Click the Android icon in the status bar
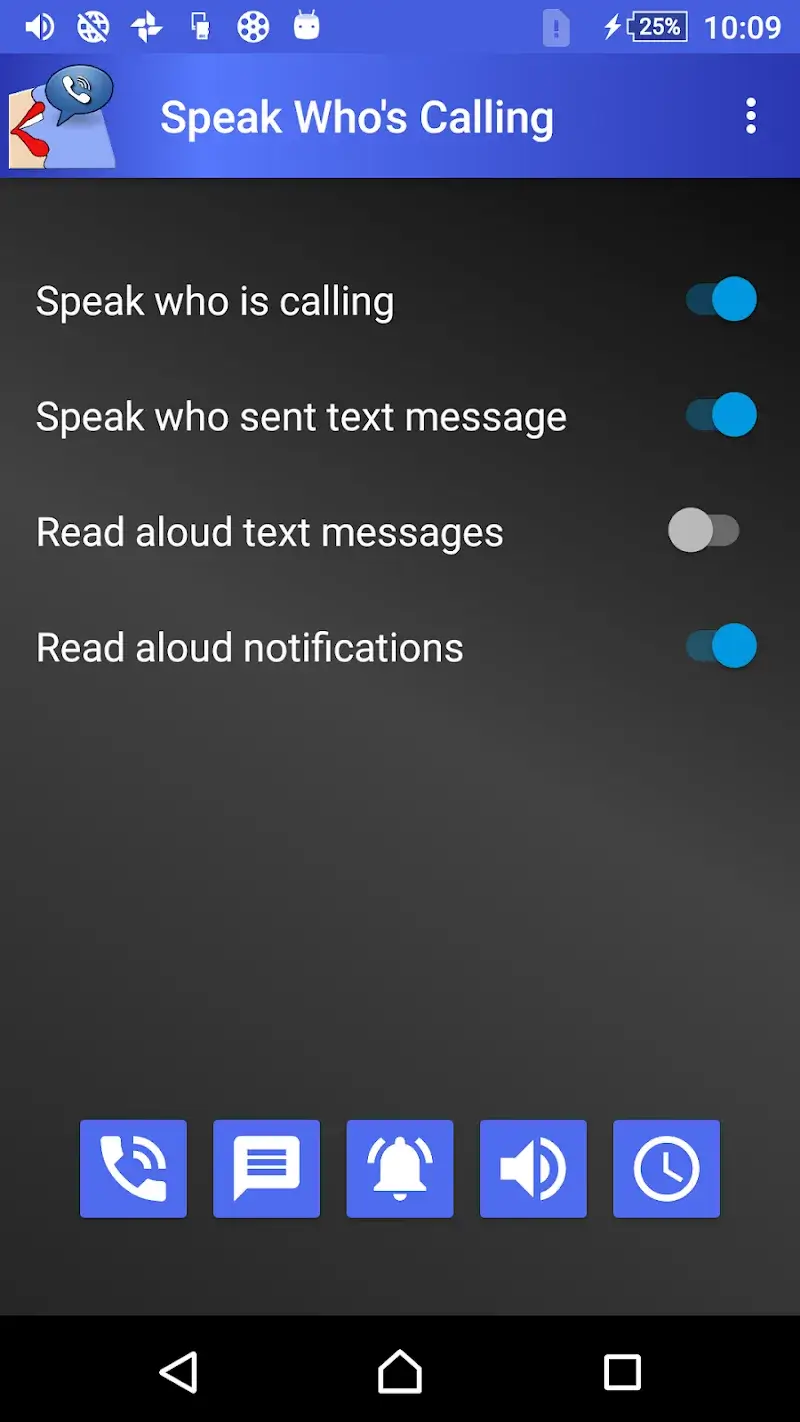The image size is (800, 1422). 306,27
